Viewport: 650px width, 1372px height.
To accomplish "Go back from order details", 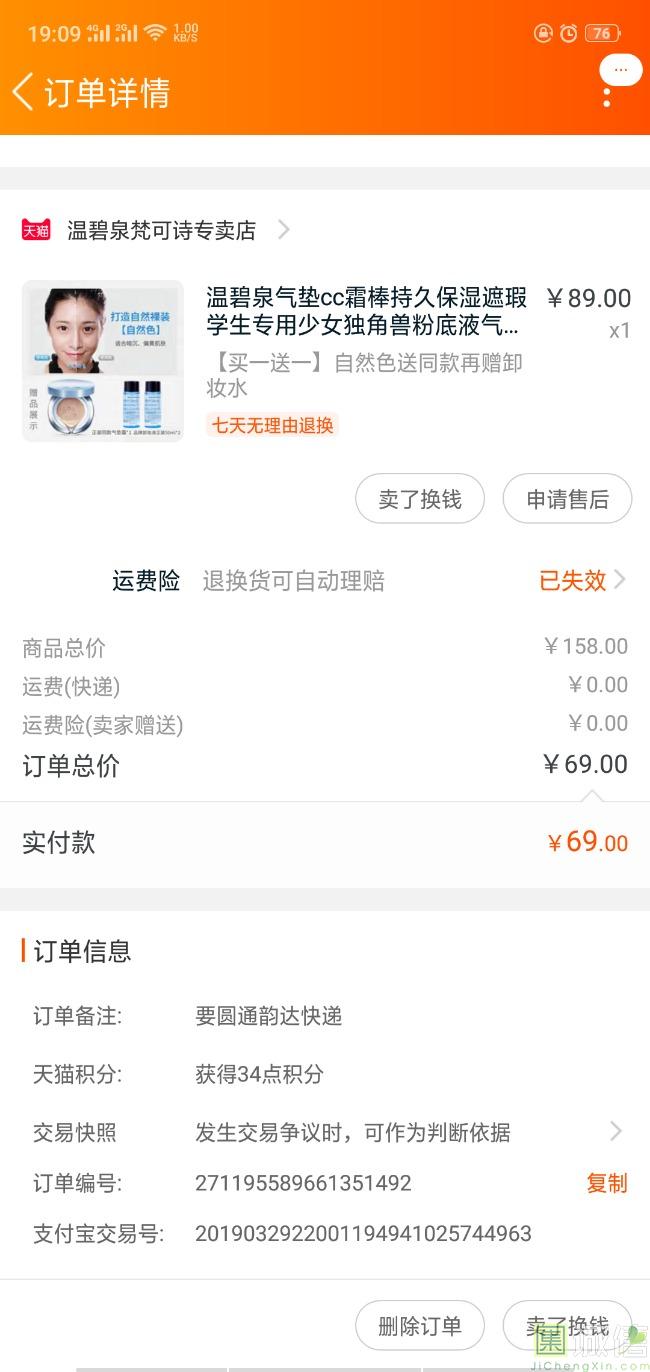I will click(x=24, y=91).
